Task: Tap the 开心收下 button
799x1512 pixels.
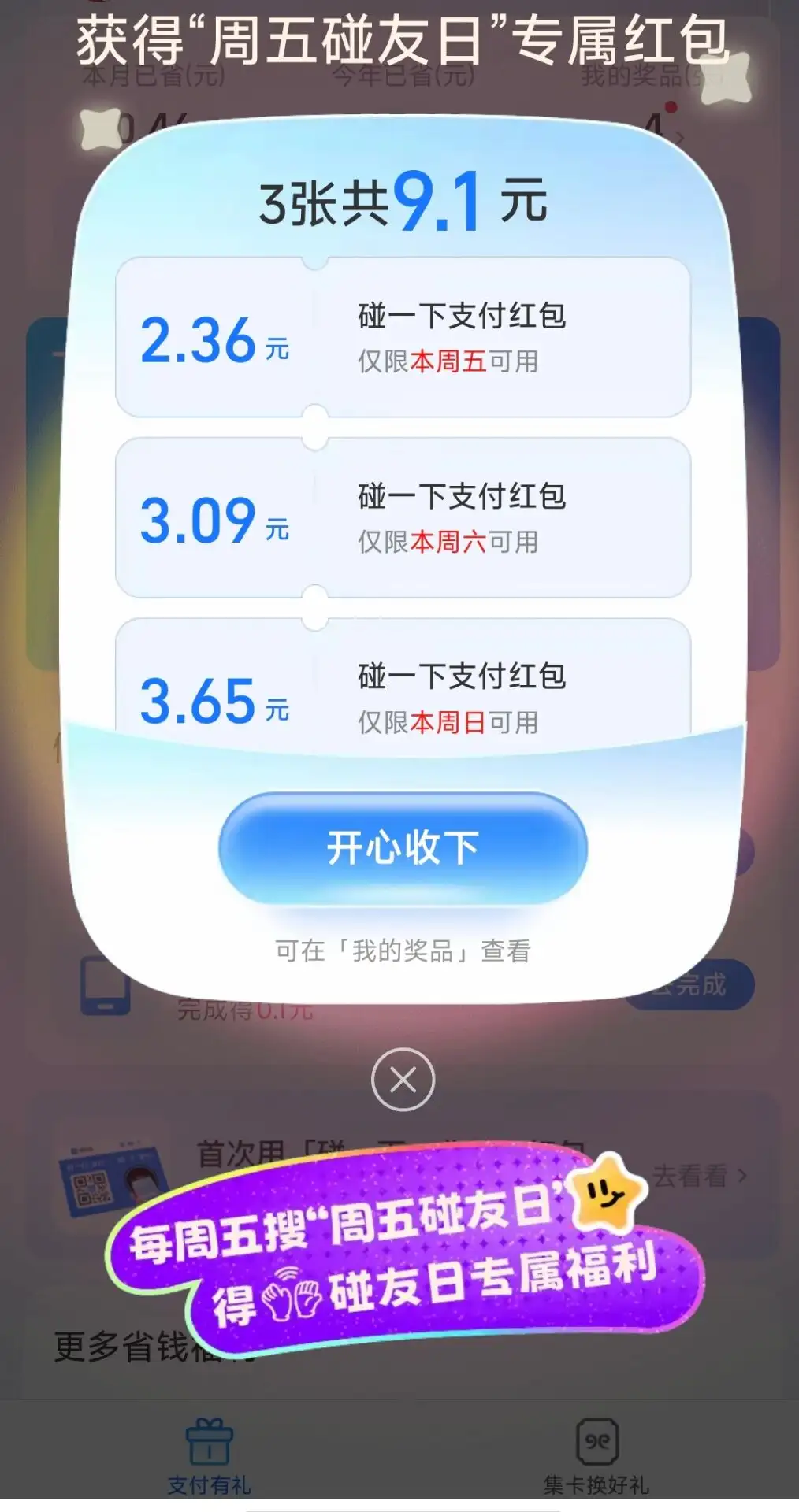Action: 403,848
